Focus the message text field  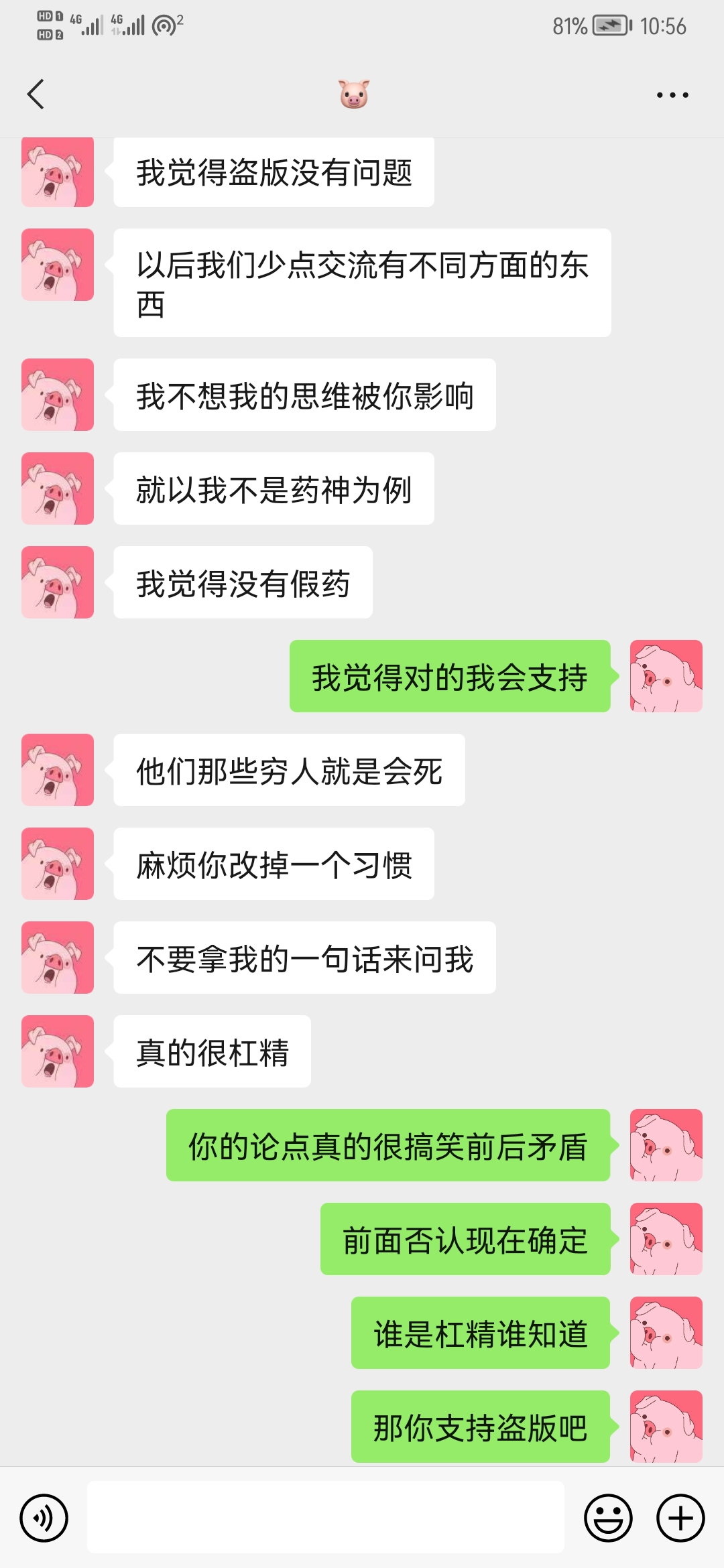pyautogui.click(x=325, y=1518)
